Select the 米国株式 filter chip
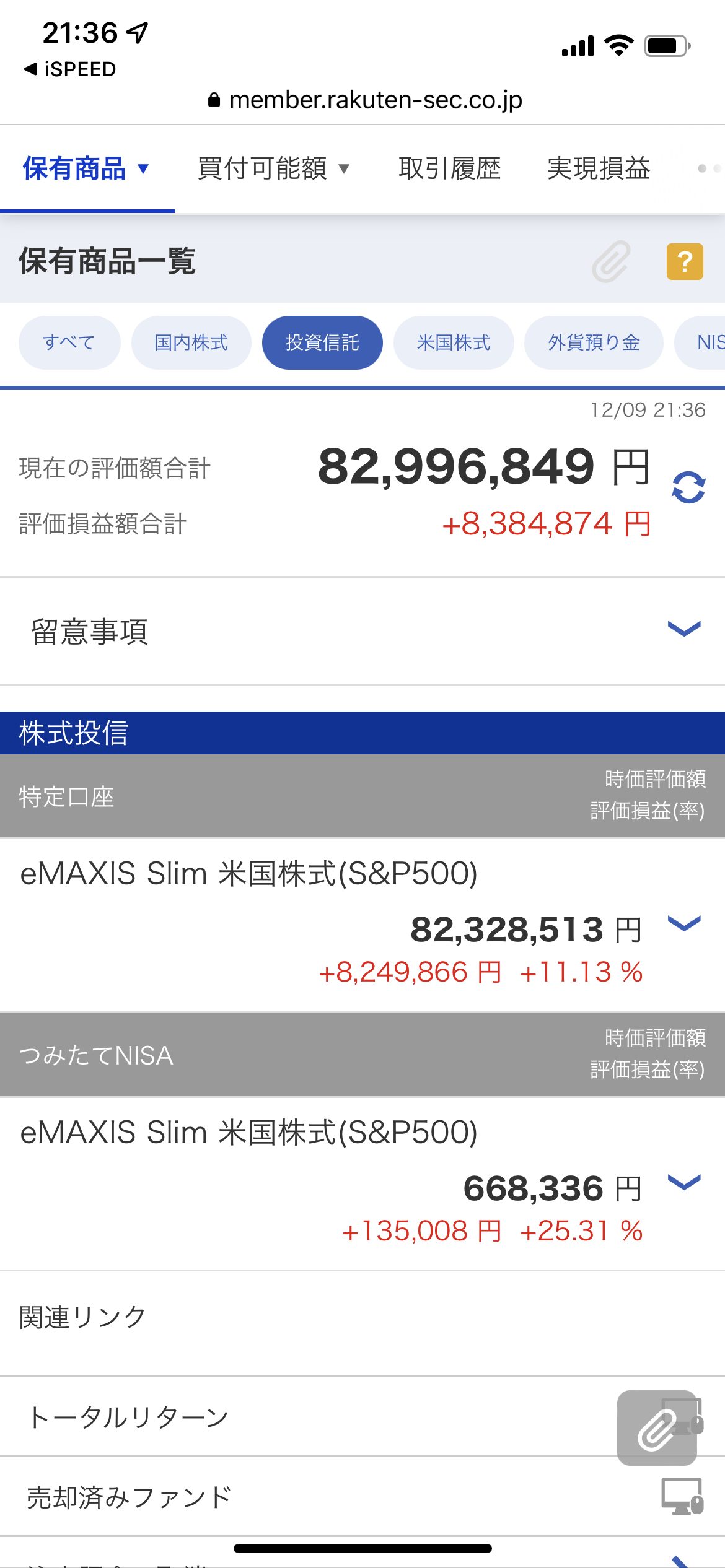 453,342
